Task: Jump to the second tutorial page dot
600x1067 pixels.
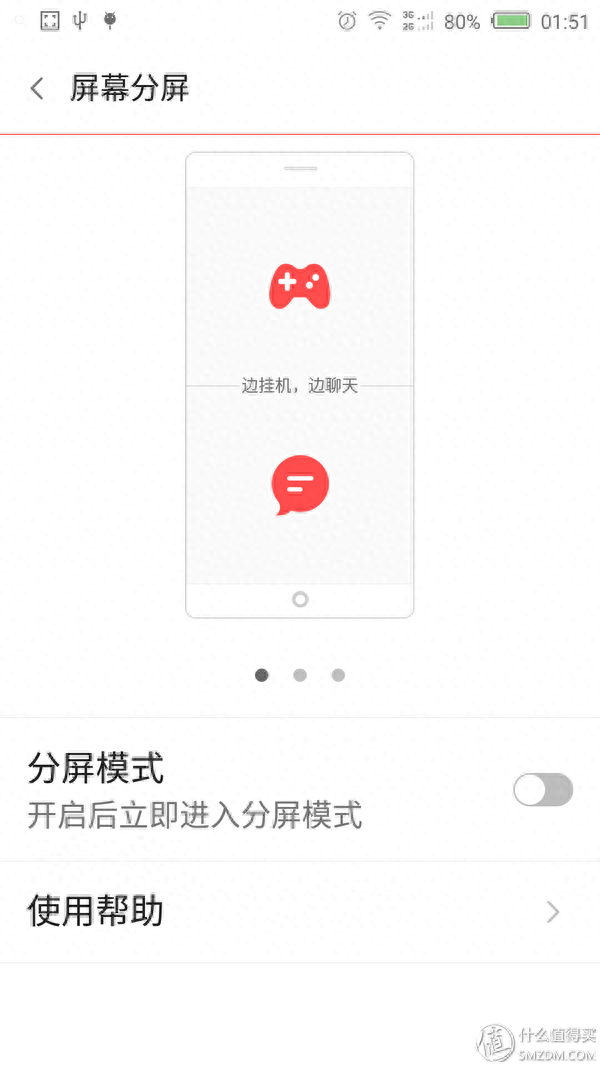Action: click(x=300, y=675)
